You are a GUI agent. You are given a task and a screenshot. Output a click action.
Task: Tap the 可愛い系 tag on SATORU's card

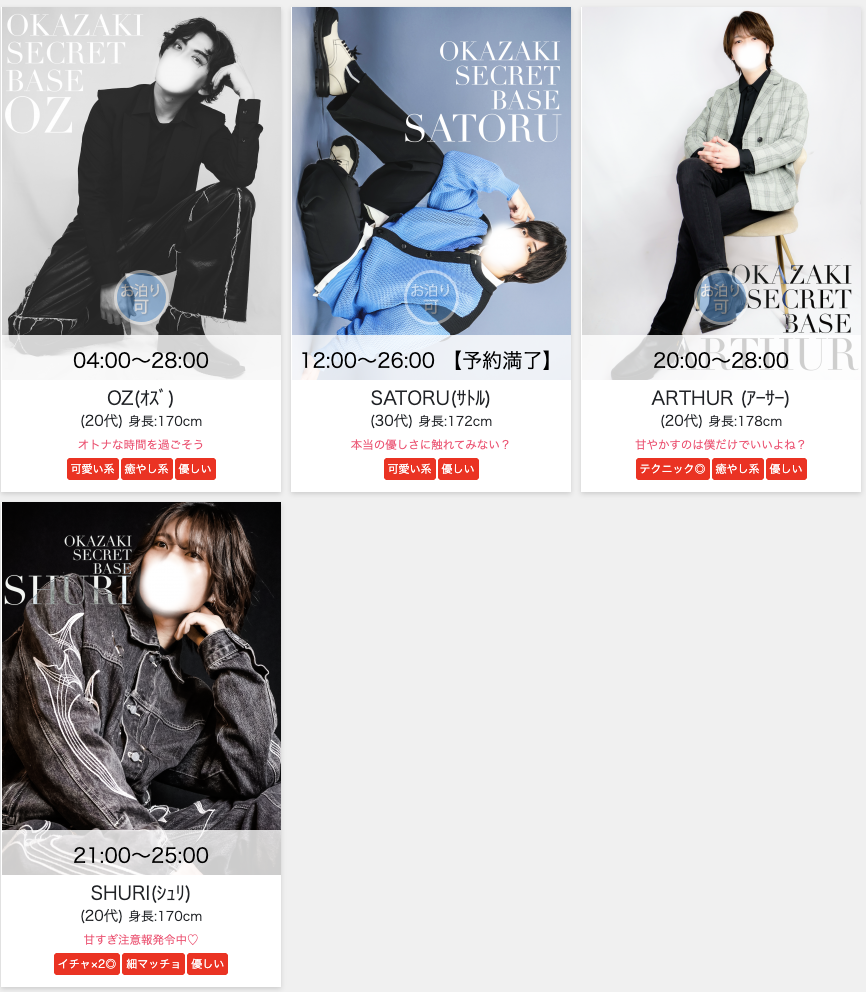pyautogui.click(x=410, y=469)
